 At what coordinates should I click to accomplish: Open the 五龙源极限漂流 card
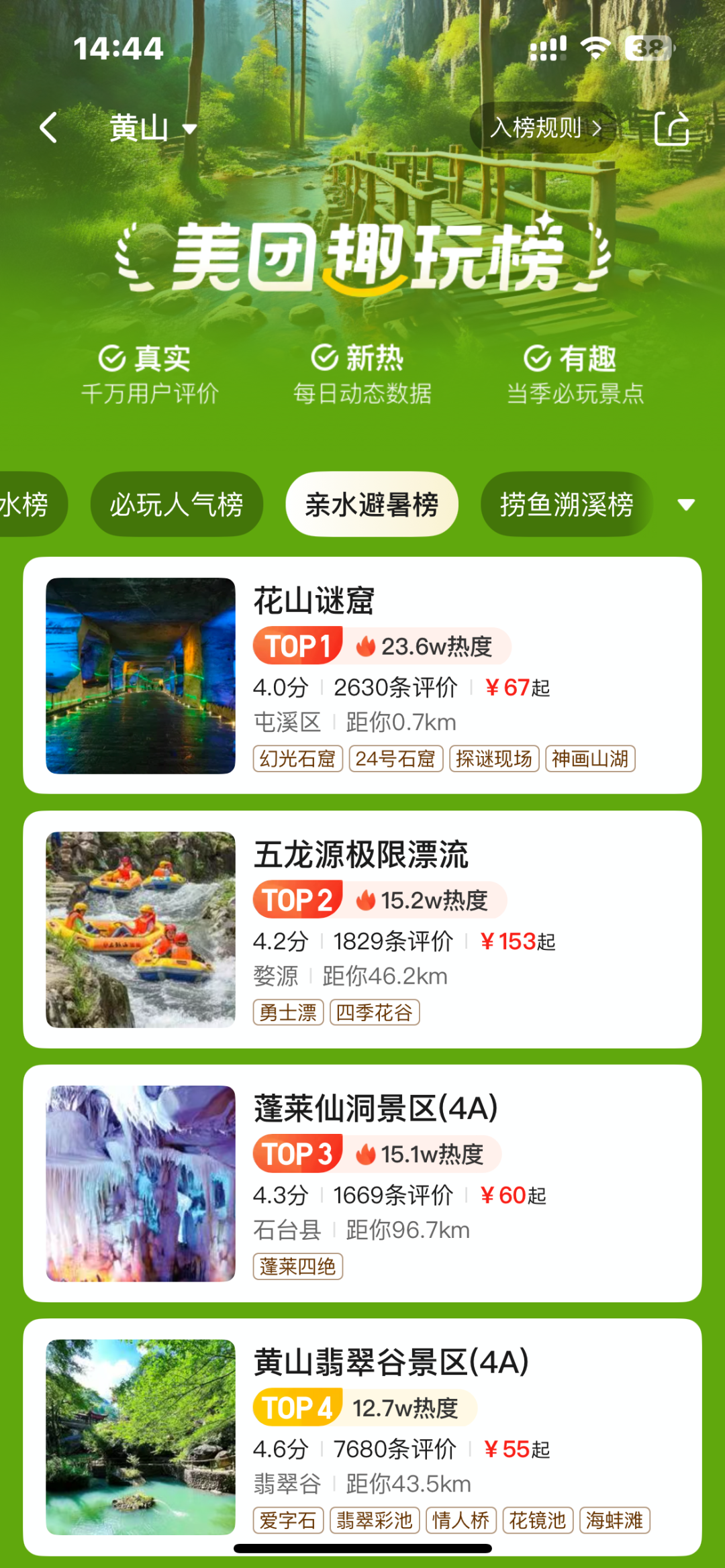click(362, 929)
